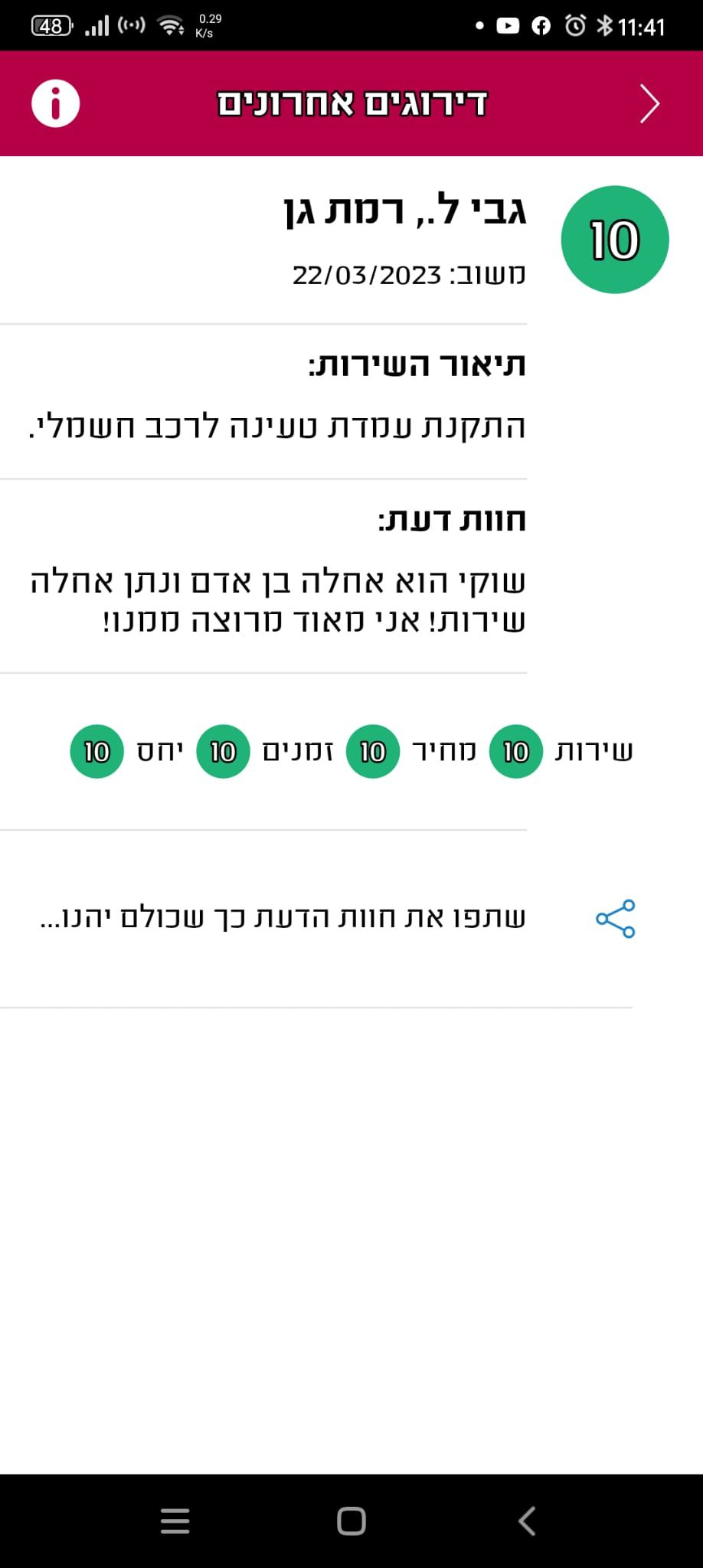Image resolution: width=703 pixels, height=1568 pixels.
Task: Open the recent apps menu
Action: [175, 1521]
